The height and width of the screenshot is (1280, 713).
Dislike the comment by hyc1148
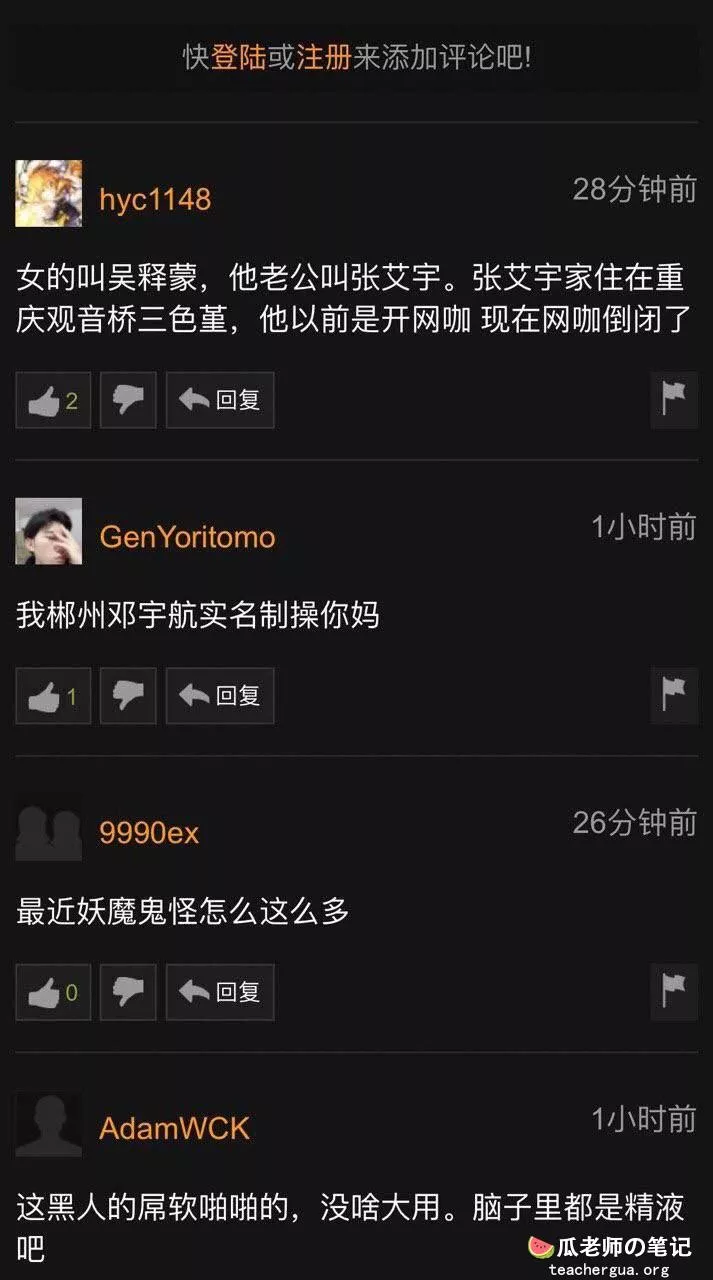click(128, 401)
